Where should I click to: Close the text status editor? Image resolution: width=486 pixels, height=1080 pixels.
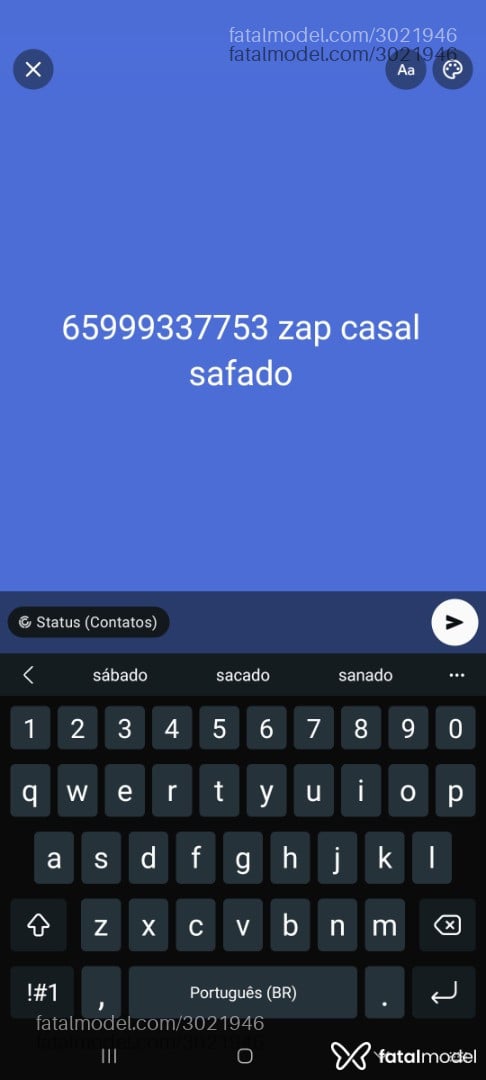tap(33, 70)
